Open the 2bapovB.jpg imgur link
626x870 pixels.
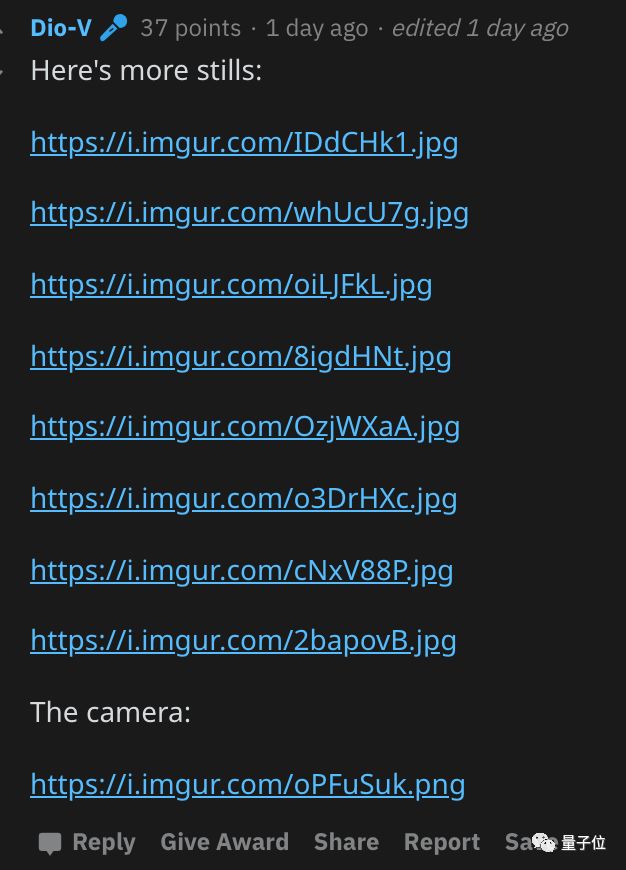(243, 640)
